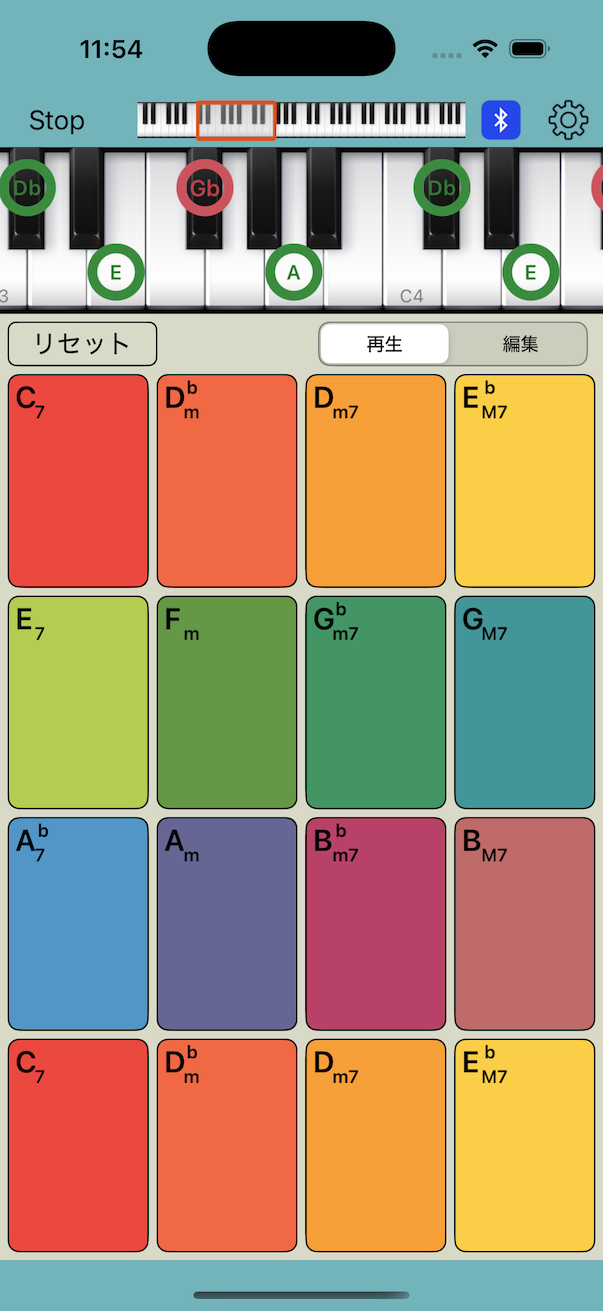Open the settings gear
603x1311 pixels.
(568, 120)
